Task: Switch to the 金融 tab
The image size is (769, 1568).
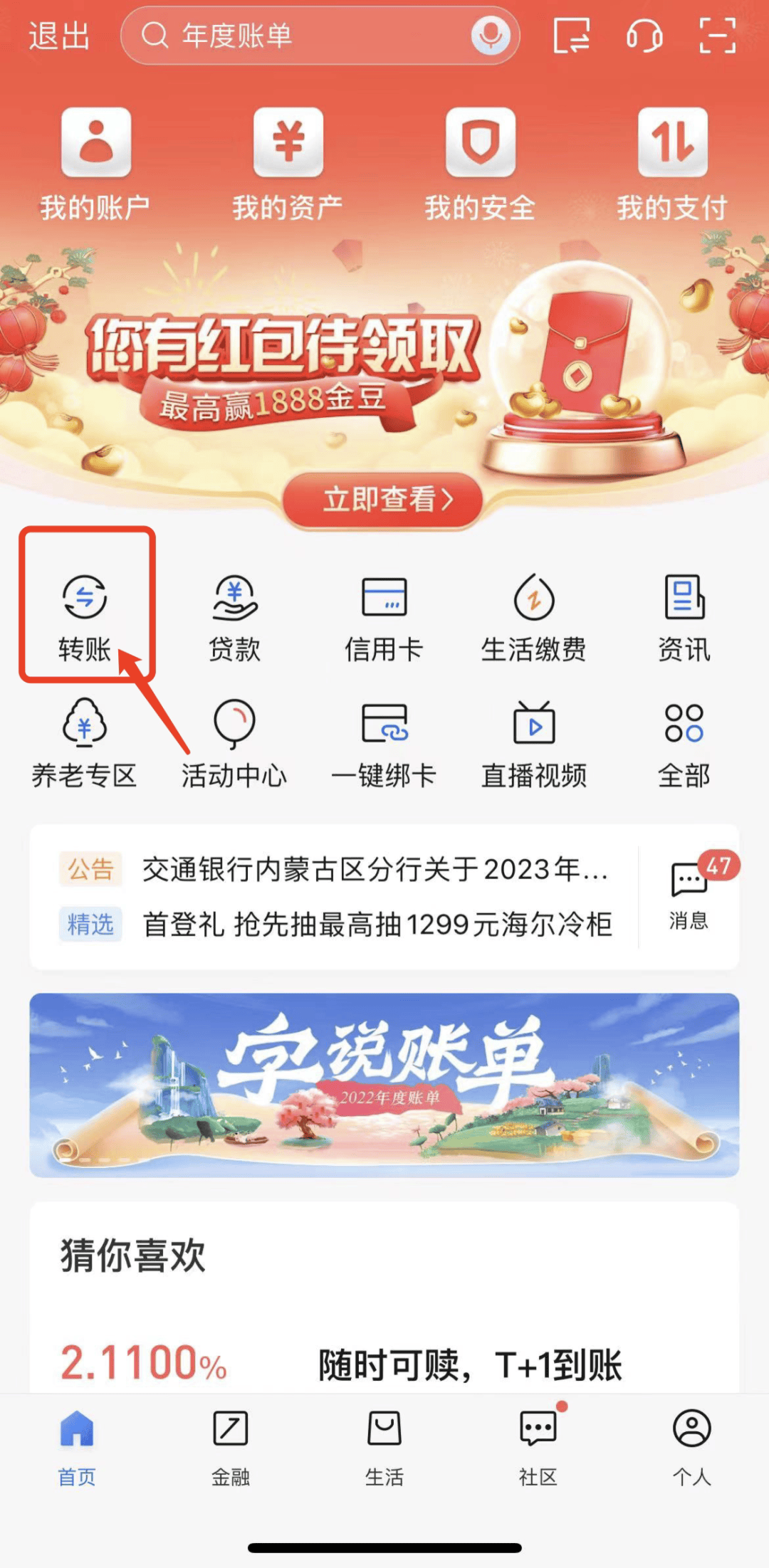Action: (229, 1445)
